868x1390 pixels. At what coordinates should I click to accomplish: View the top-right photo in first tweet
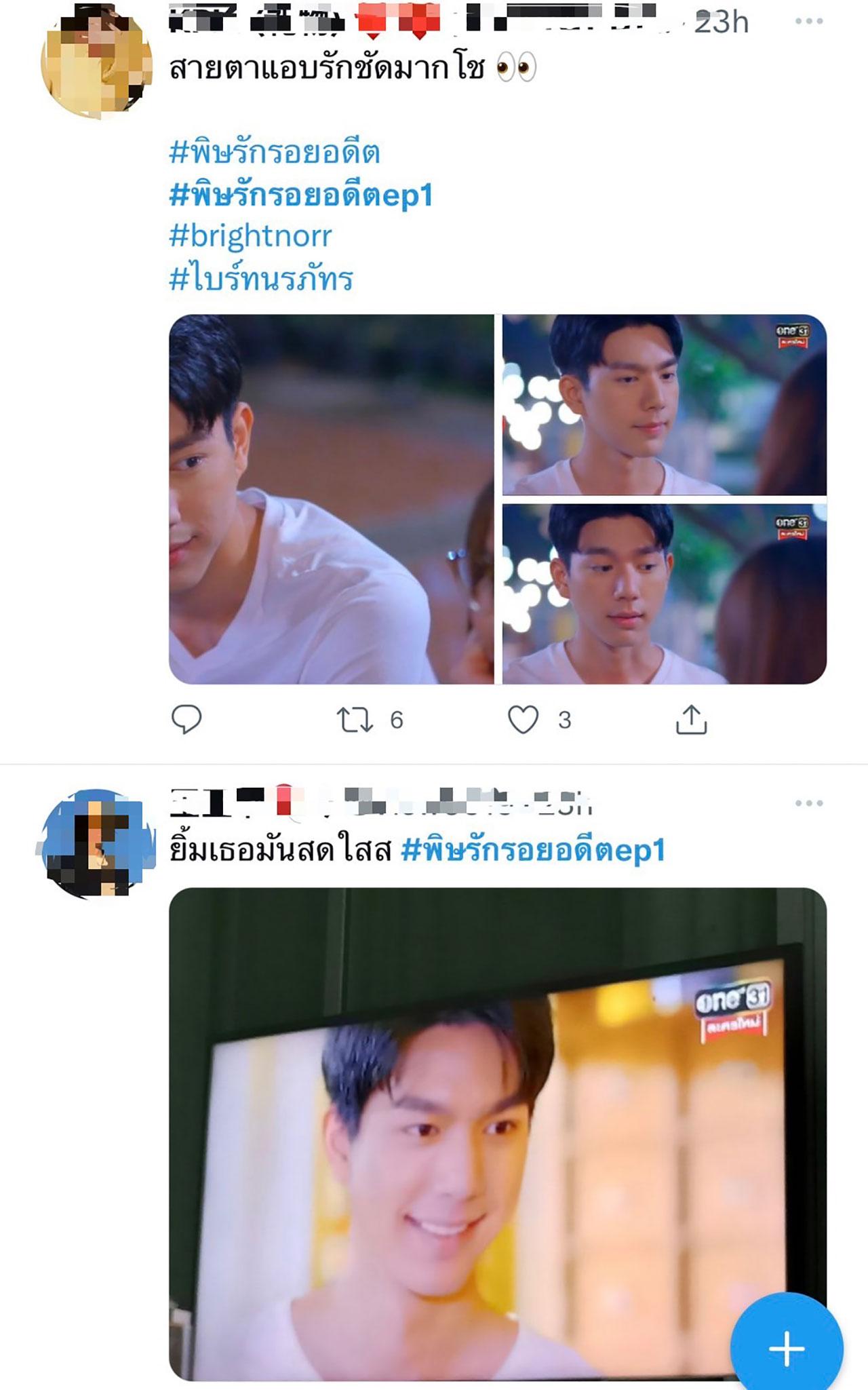click(x=664, y=404)
